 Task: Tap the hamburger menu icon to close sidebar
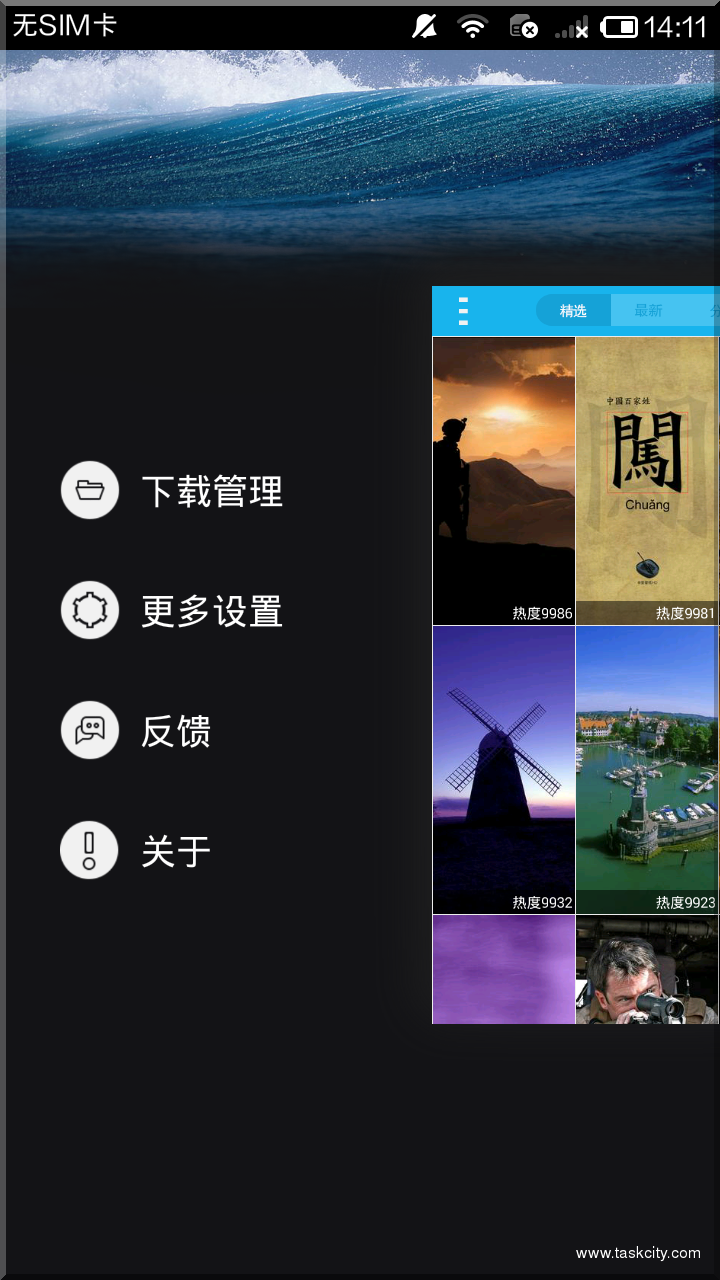click(462, 311)
